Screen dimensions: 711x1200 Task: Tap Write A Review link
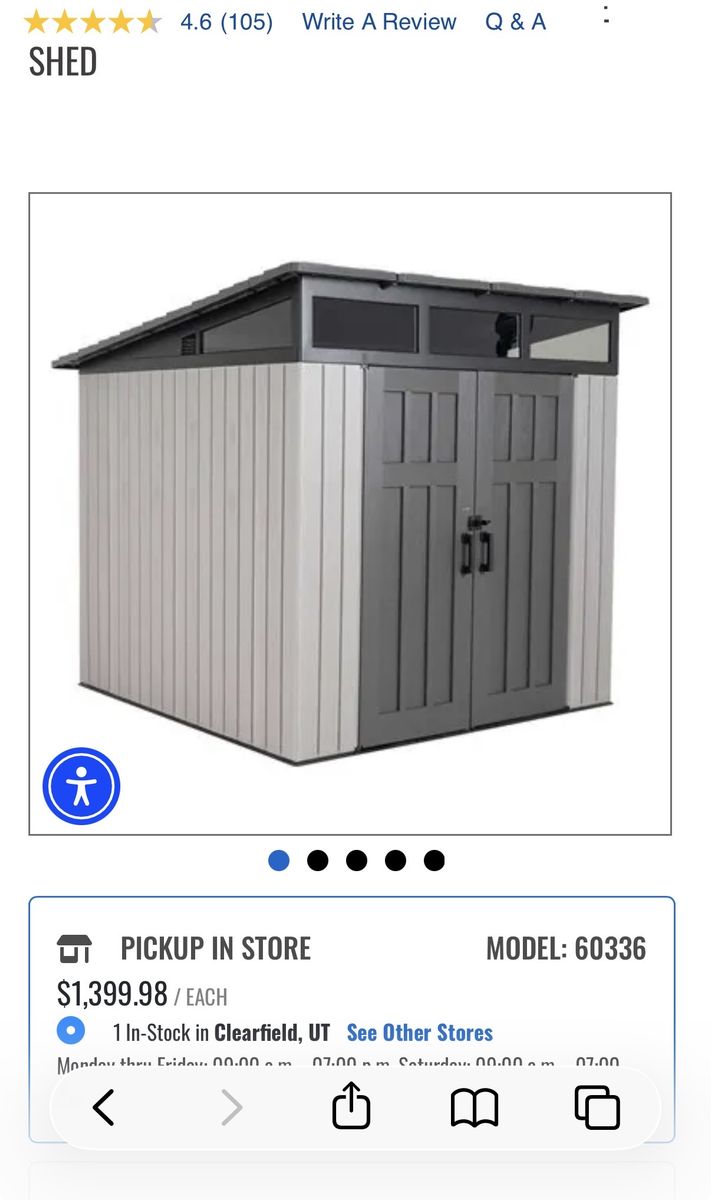[x=379, y=21]
